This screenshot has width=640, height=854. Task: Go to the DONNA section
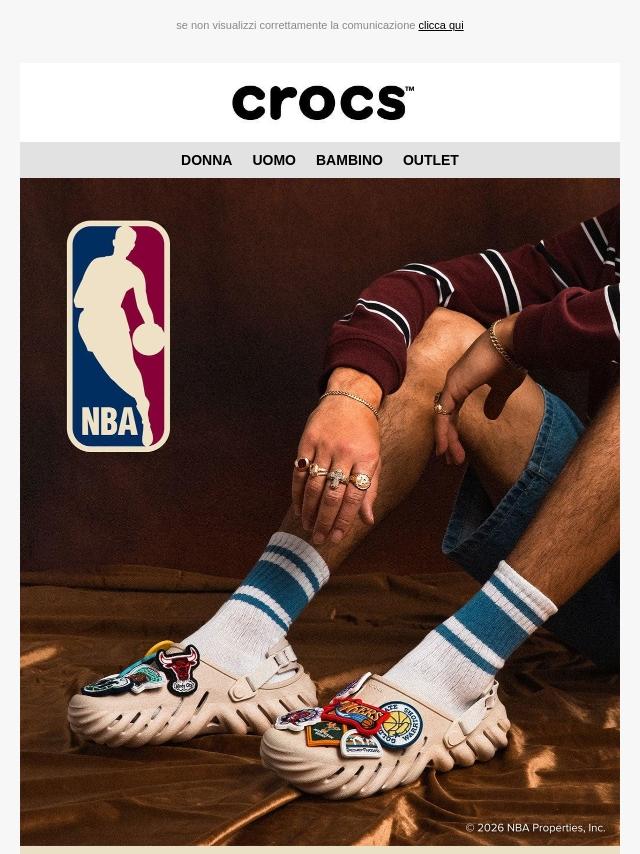pos(206,160)
